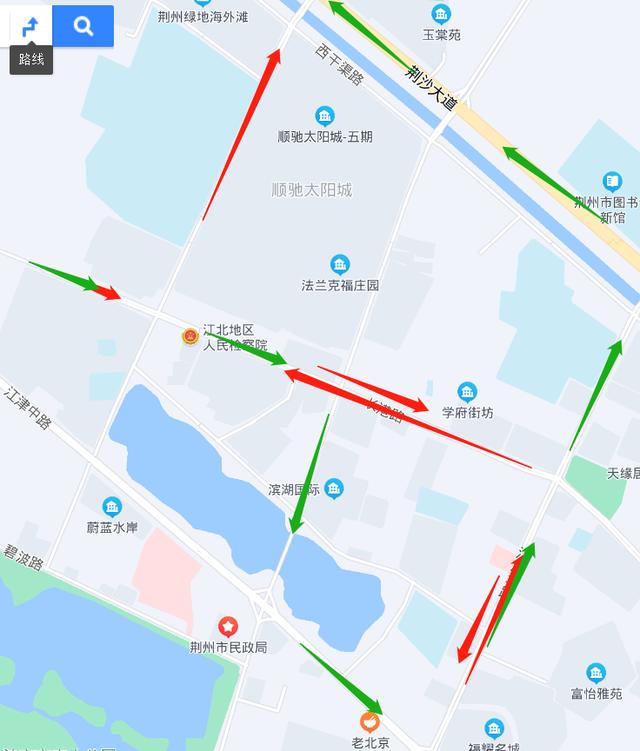
Task: Tap the blue search magnifier button
Action: tap(83, 27)
